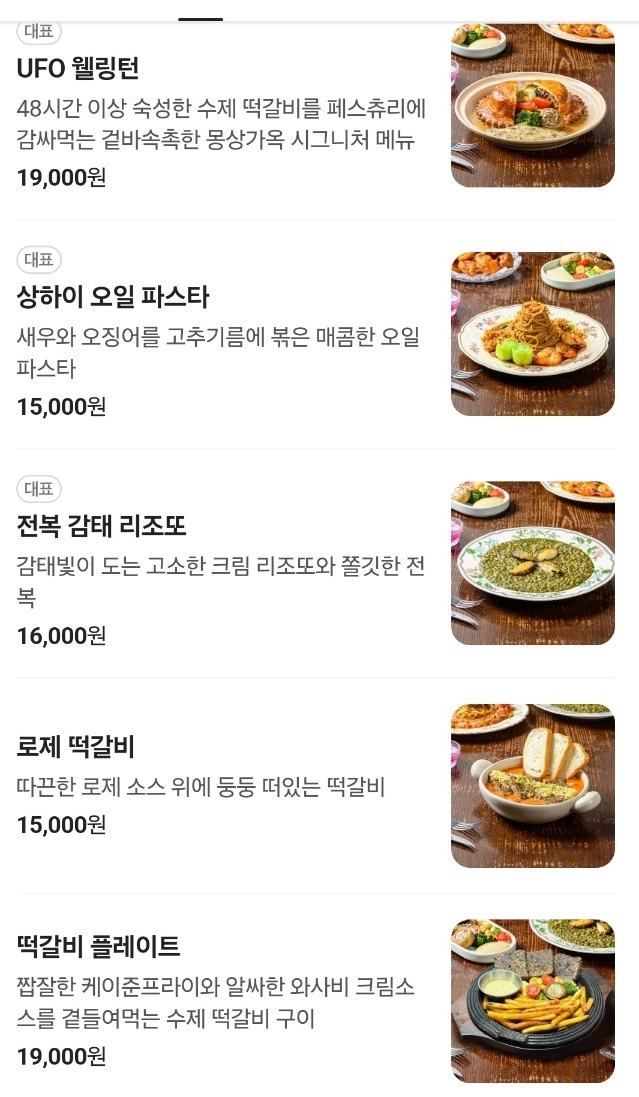Select 상하이 오일 파스타 from the menu
Image resolution: width=639 pixels, height=1097 pixels.
pyautogui.click(x=113, y=297)
